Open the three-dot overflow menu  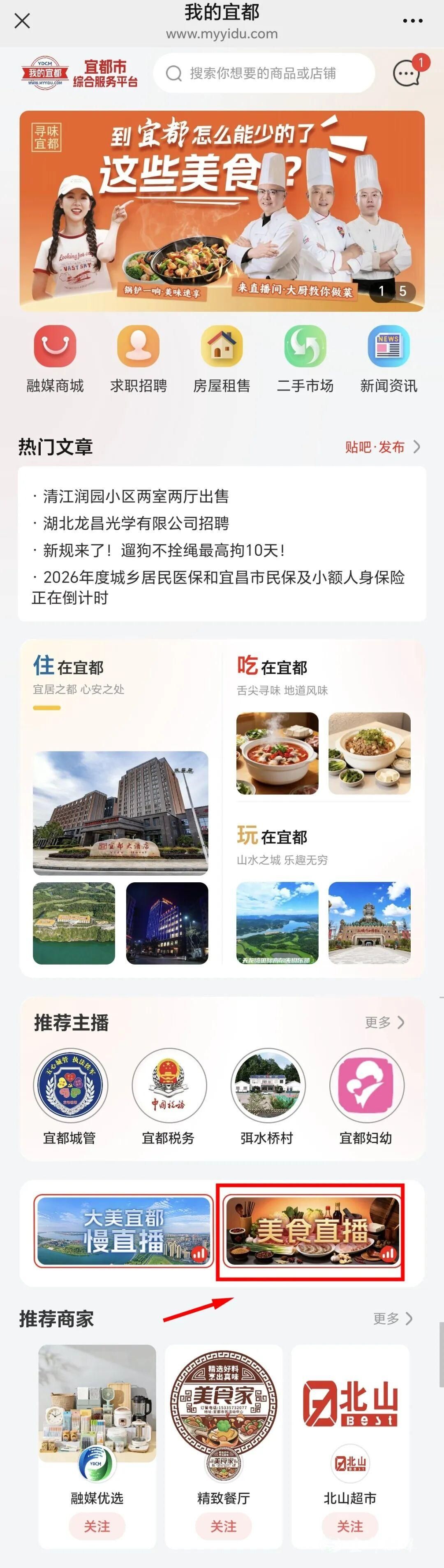point(412,21)
